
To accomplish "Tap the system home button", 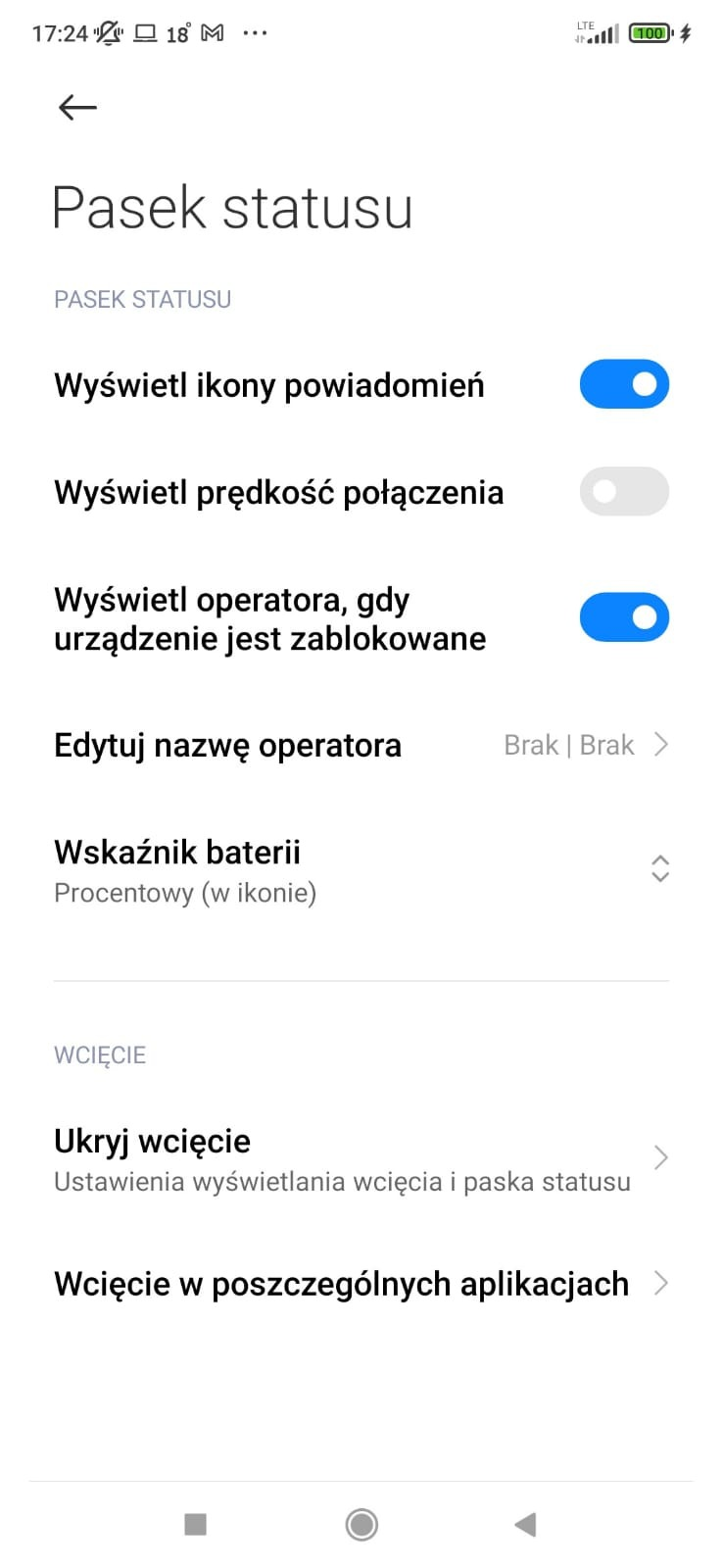I will [361, 1524].
